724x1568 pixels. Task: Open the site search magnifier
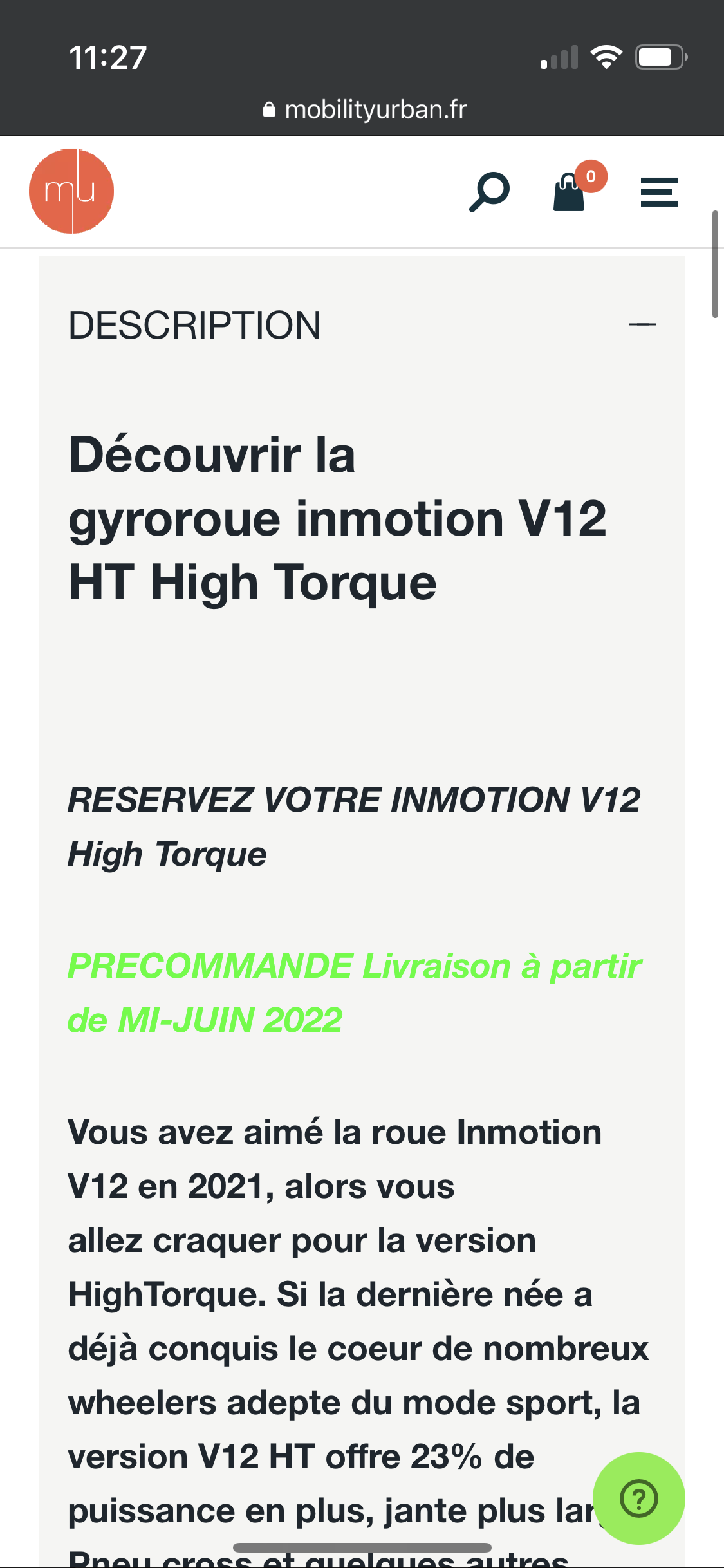[x=489, y=192]
